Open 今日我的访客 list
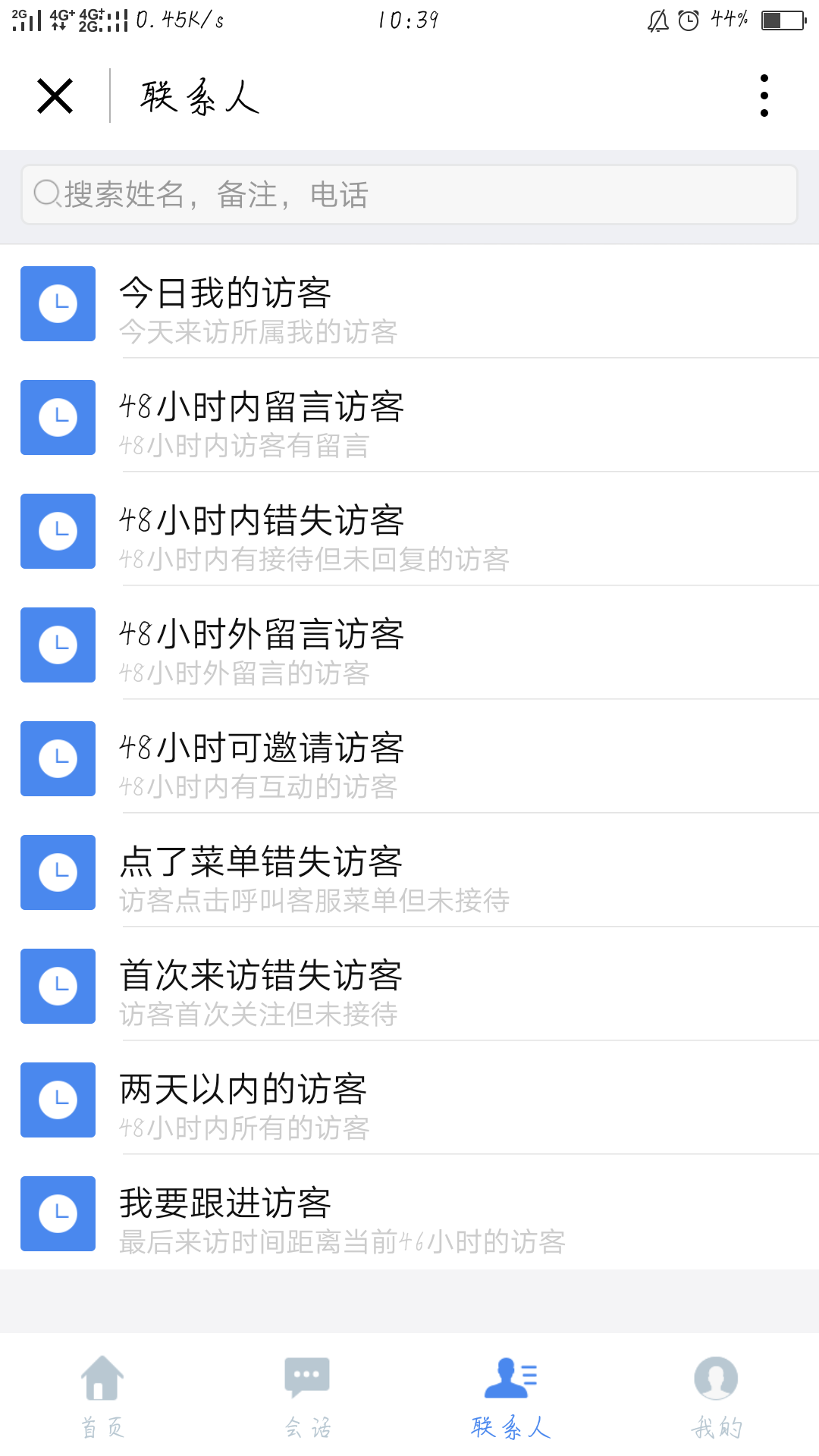This screenshot has width=819, height=1456. pyautogui.click(x=409, y=304)
